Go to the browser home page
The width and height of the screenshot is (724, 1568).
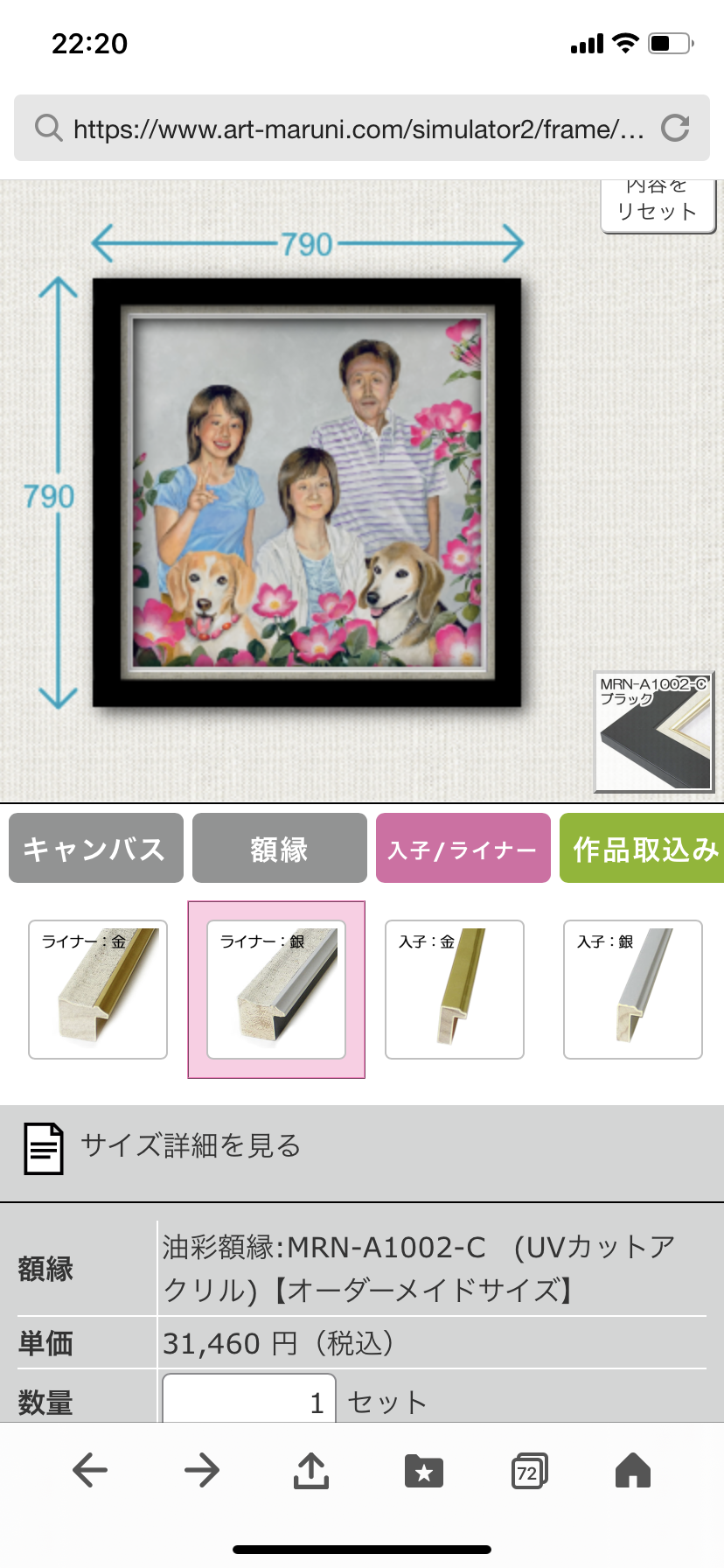coord(633,1470)
